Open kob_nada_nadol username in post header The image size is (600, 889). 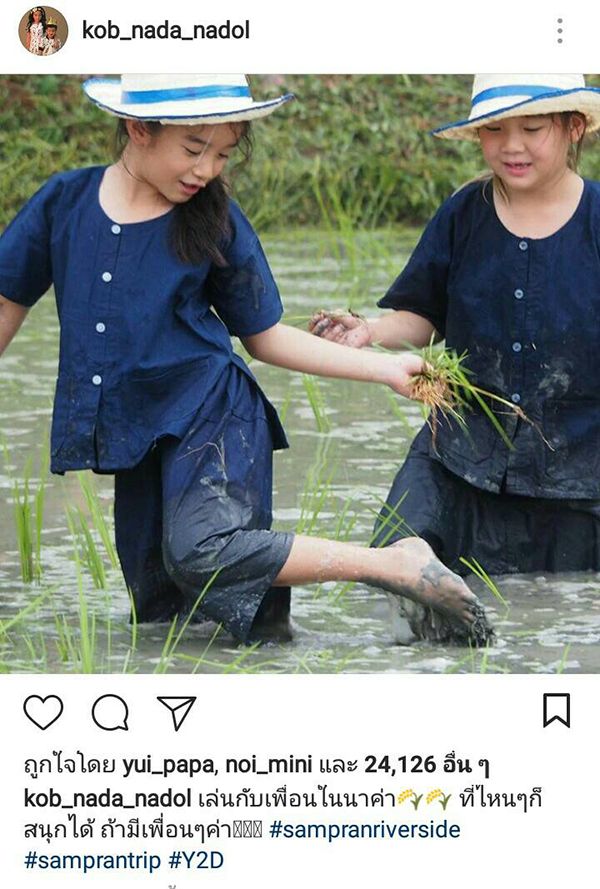(166, 30)
